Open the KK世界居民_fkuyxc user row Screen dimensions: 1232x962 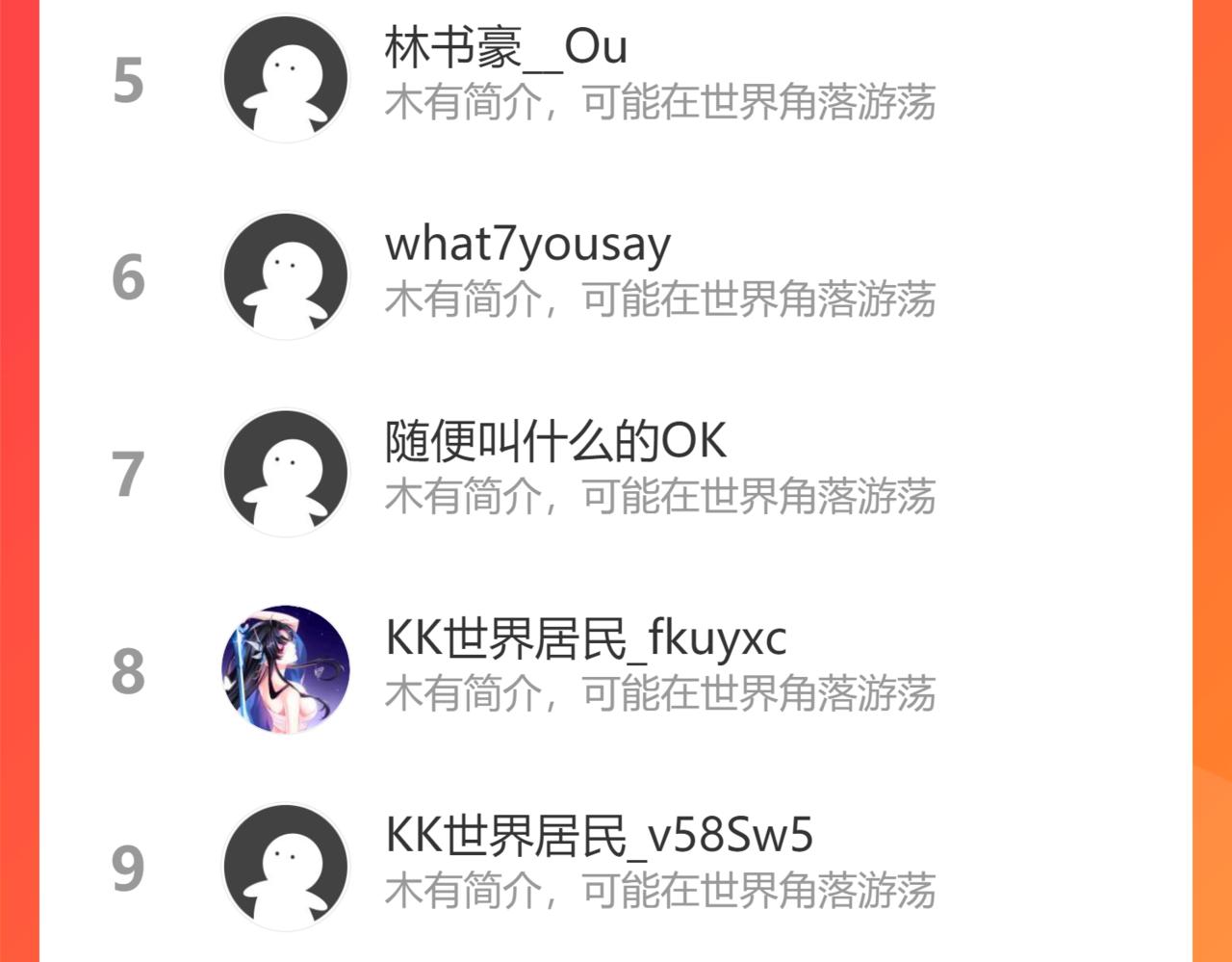(616, 670)
